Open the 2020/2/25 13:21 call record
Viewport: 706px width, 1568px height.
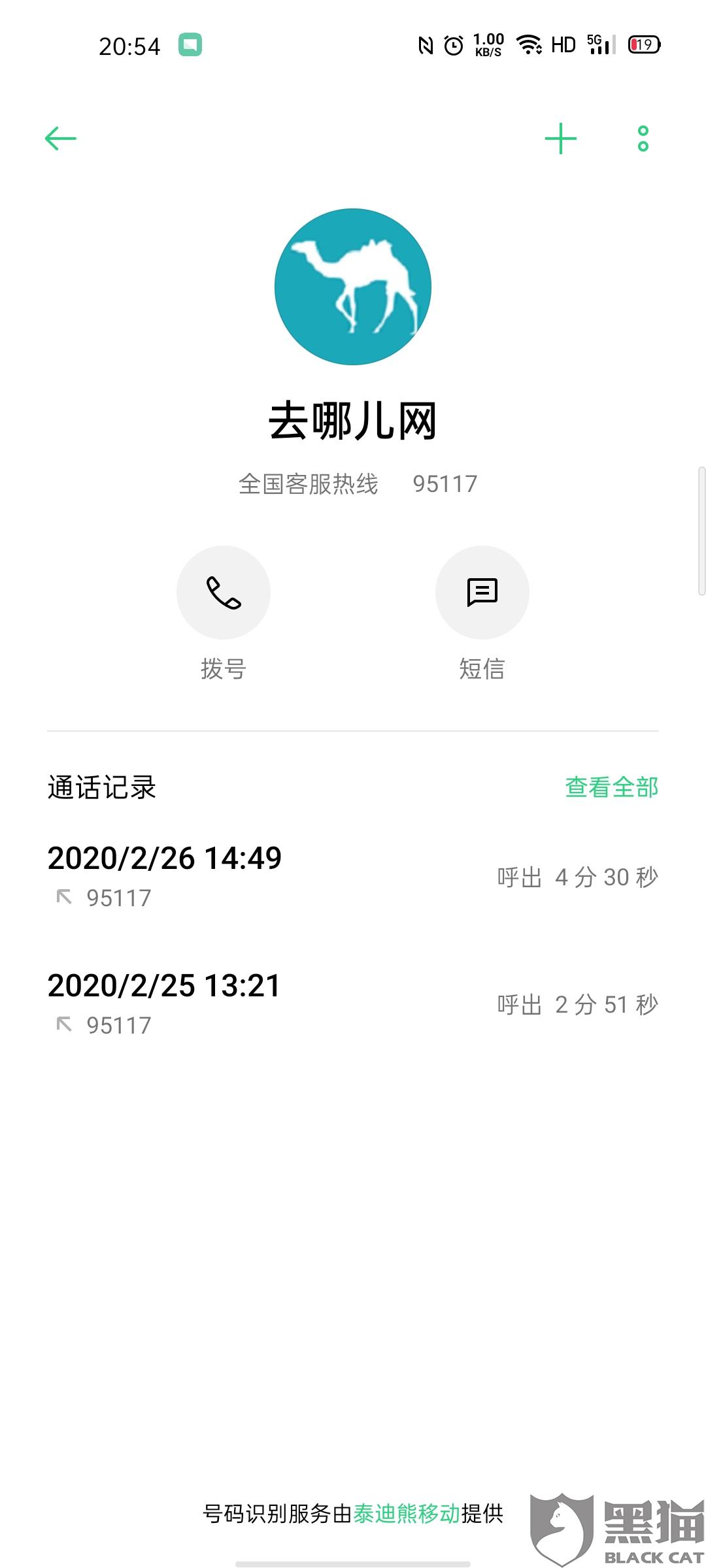[353, 1004]
